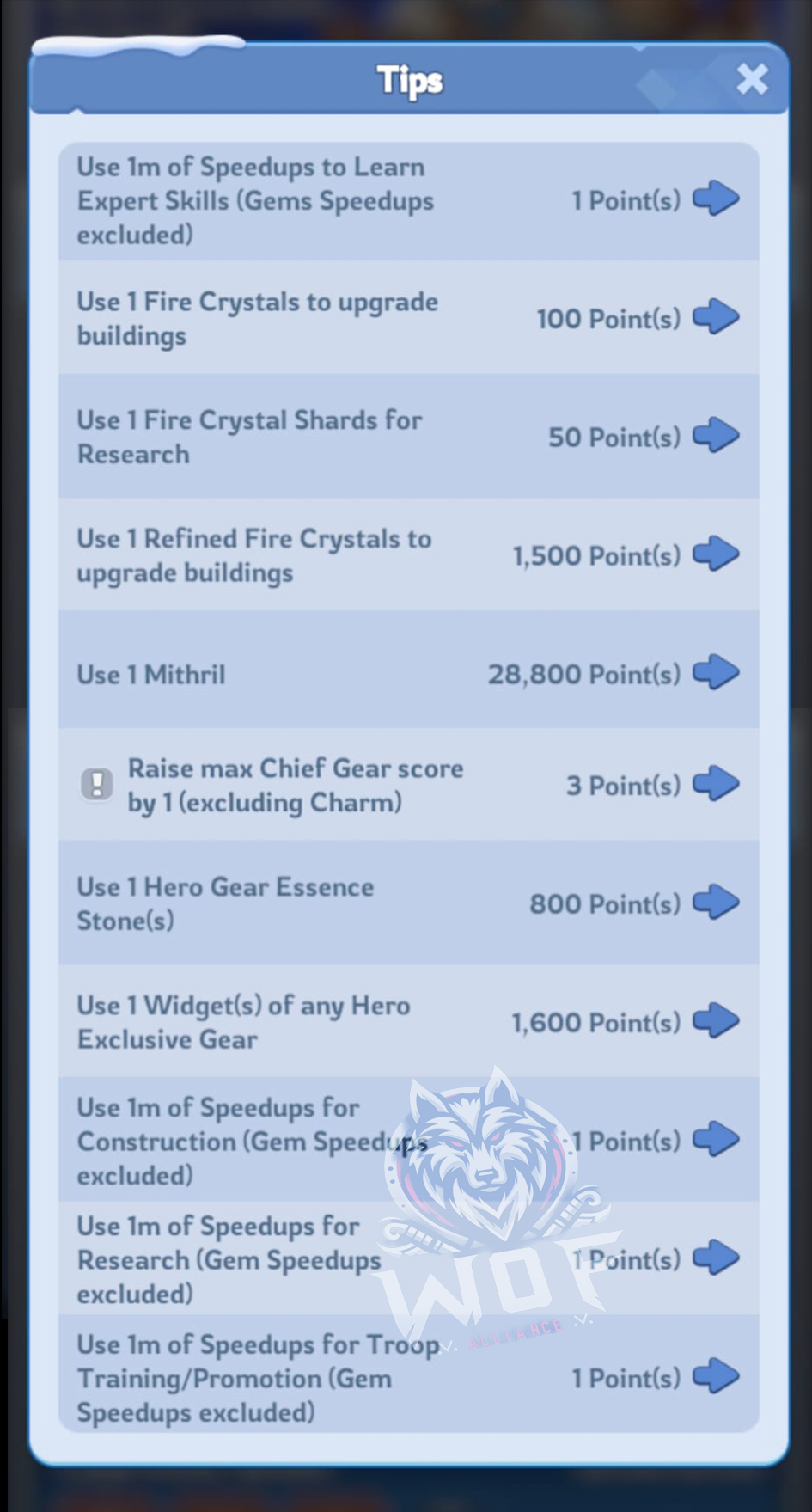Open the Research speedups arrow
This screenshot has width=812, height=1512.
pos(716,1258)
